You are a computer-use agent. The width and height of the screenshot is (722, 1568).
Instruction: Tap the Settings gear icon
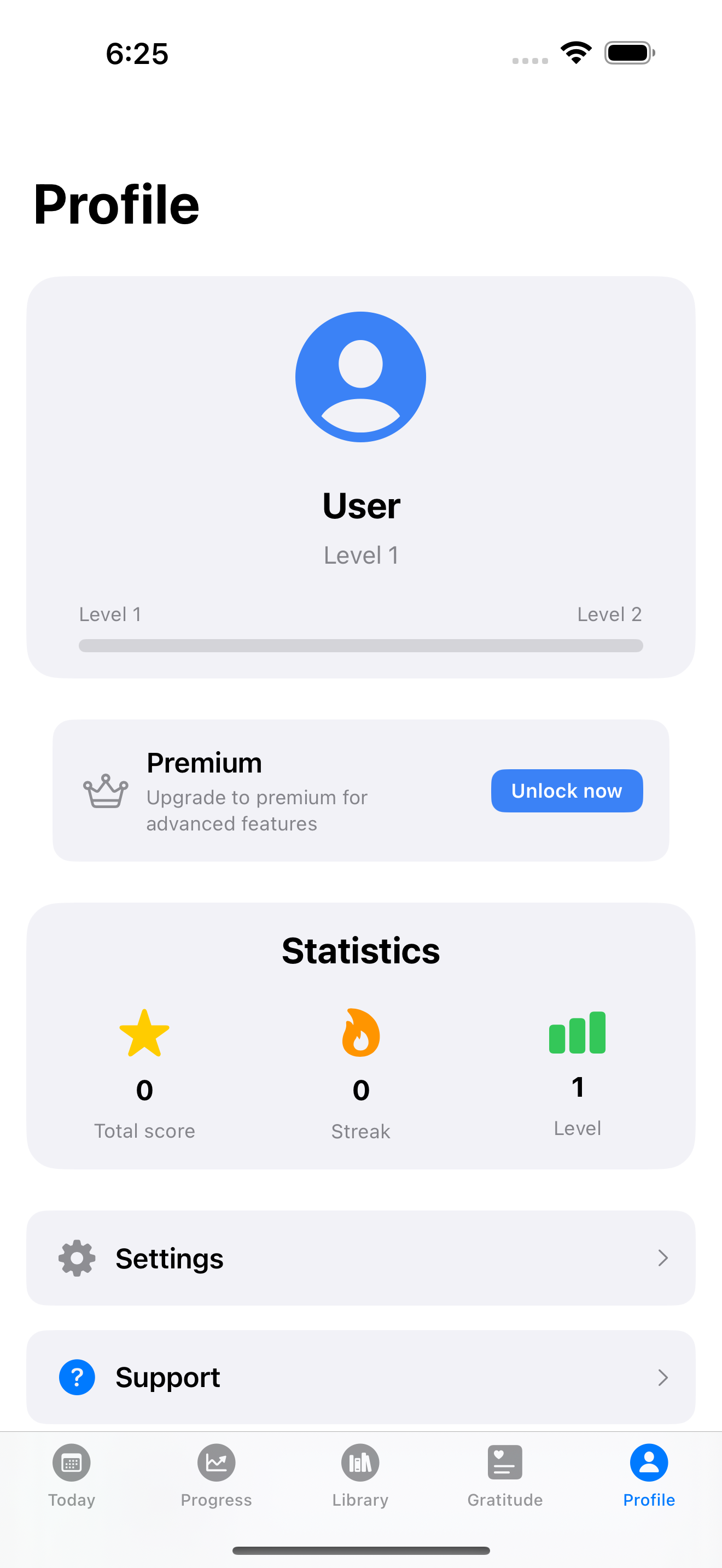click(77, 1258)
